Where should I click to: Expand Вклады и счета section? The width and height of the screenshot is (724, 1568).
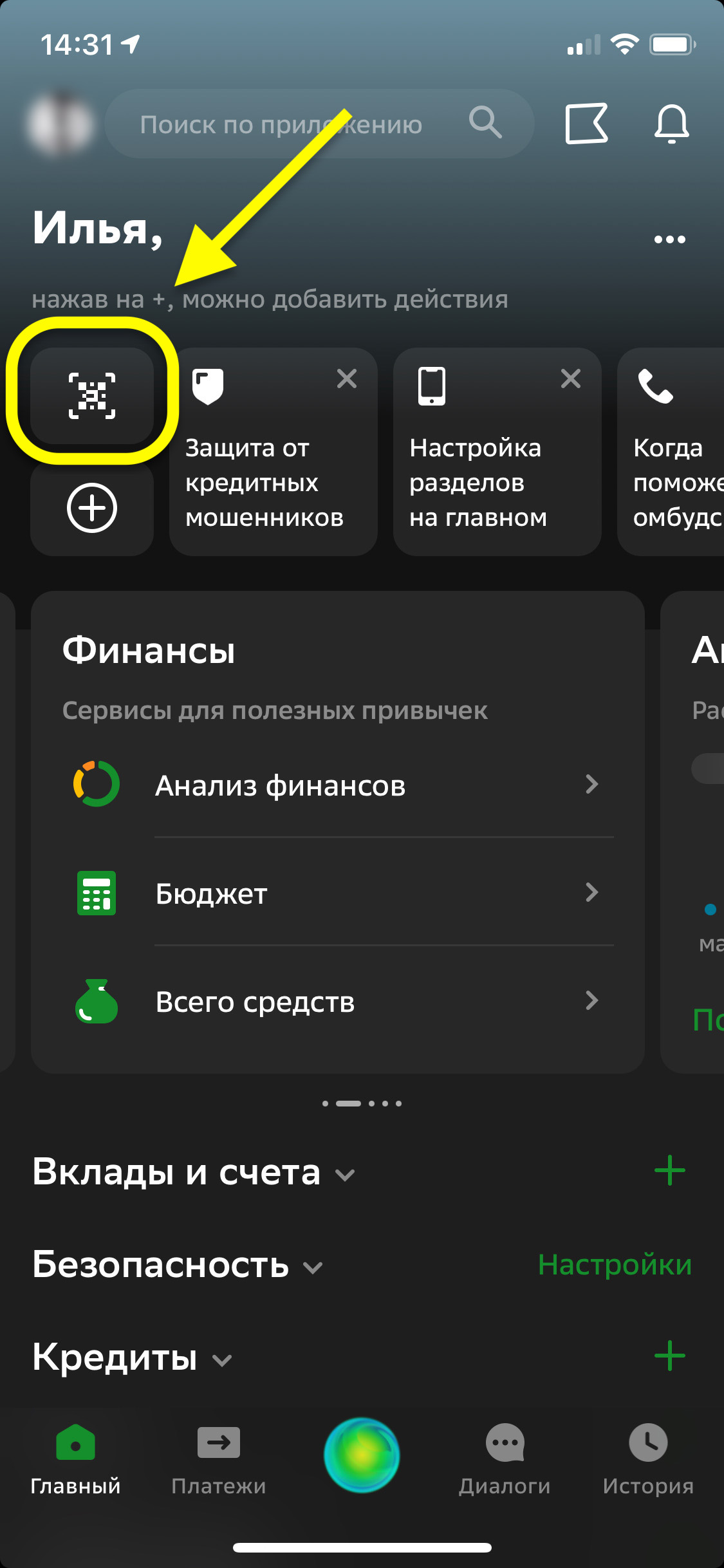193,1172
